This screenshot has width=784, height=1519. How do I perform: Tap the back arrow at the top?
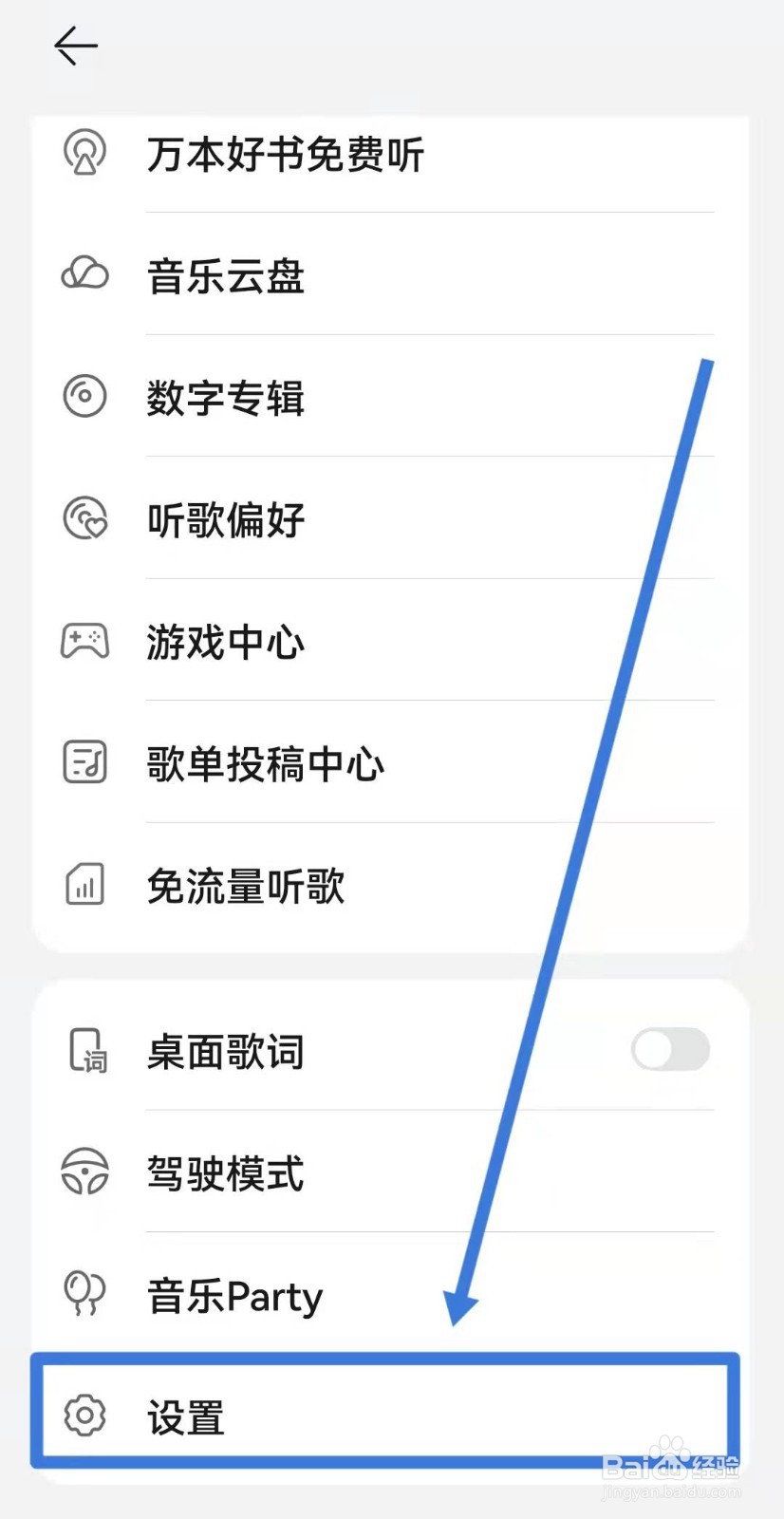coord(75,47)
